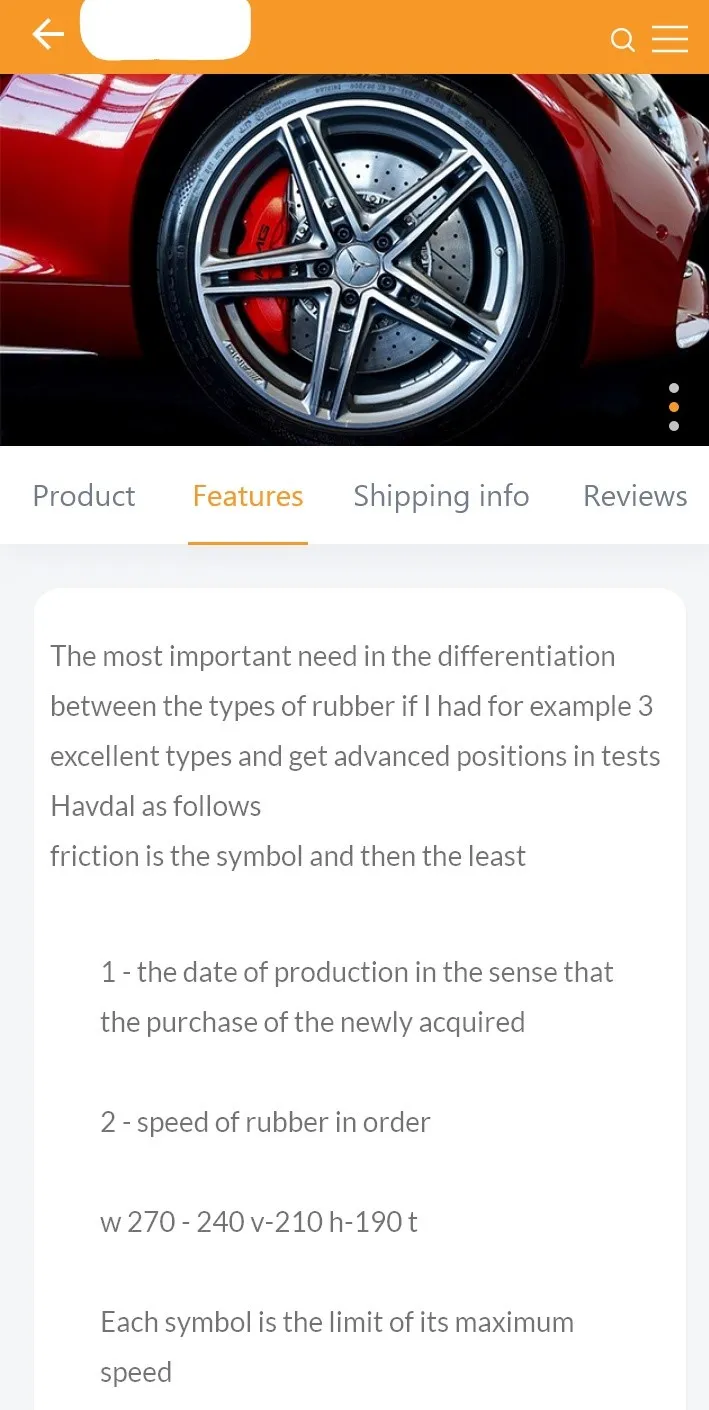The image size is (709, 1410).
Task: Select the Features tab
Action: (248, 496)
